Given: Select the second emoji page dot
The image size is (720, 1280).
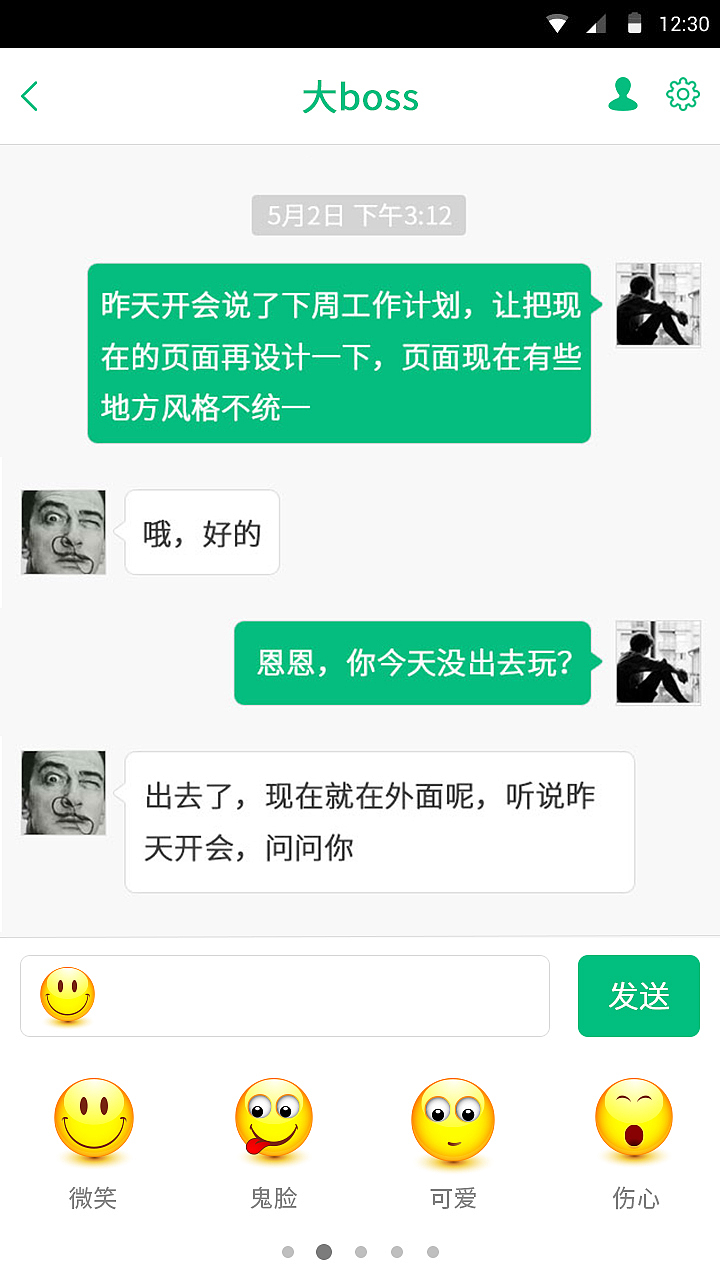Looking at the screenshot, I should [x=324, y=1251].
